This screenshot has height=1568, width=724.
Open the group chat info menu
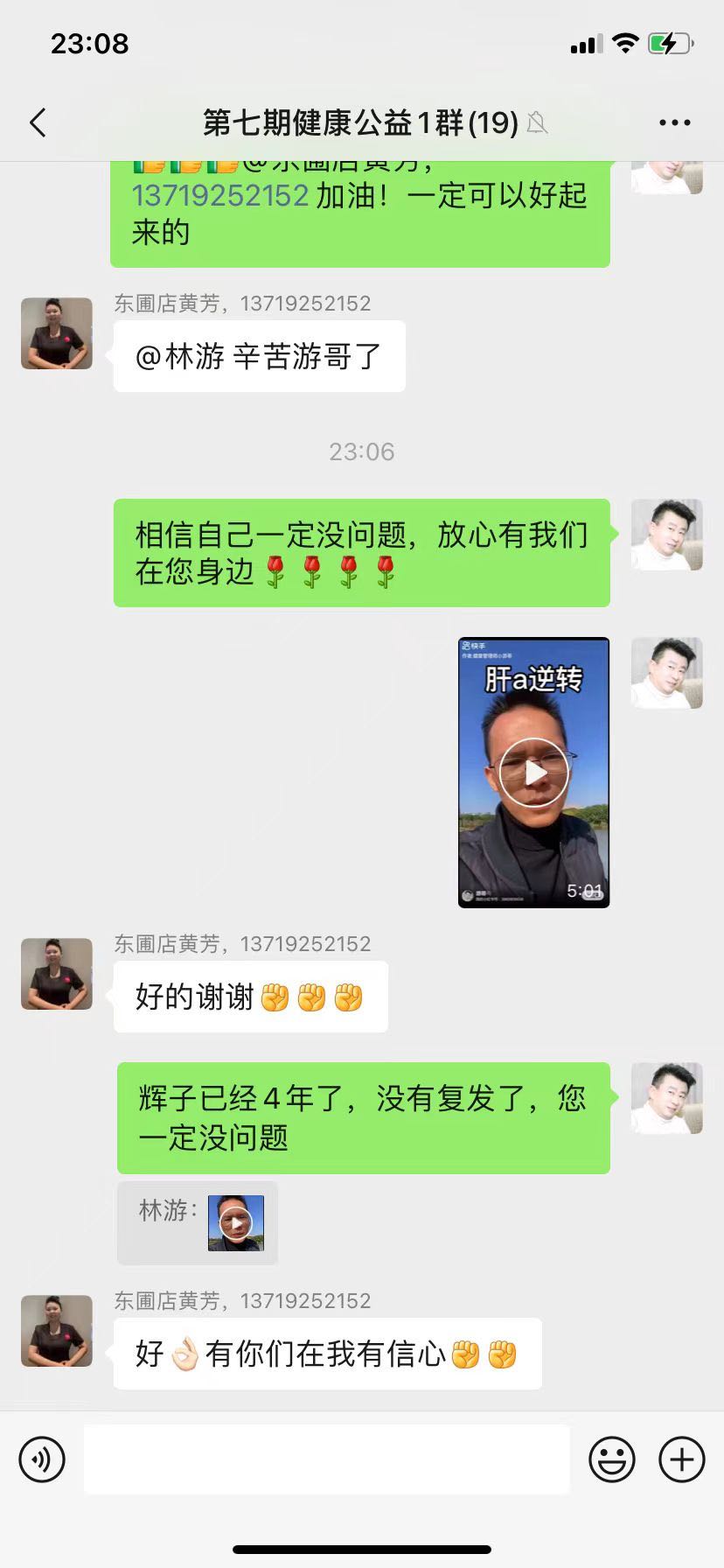click(x=674, y=122)
